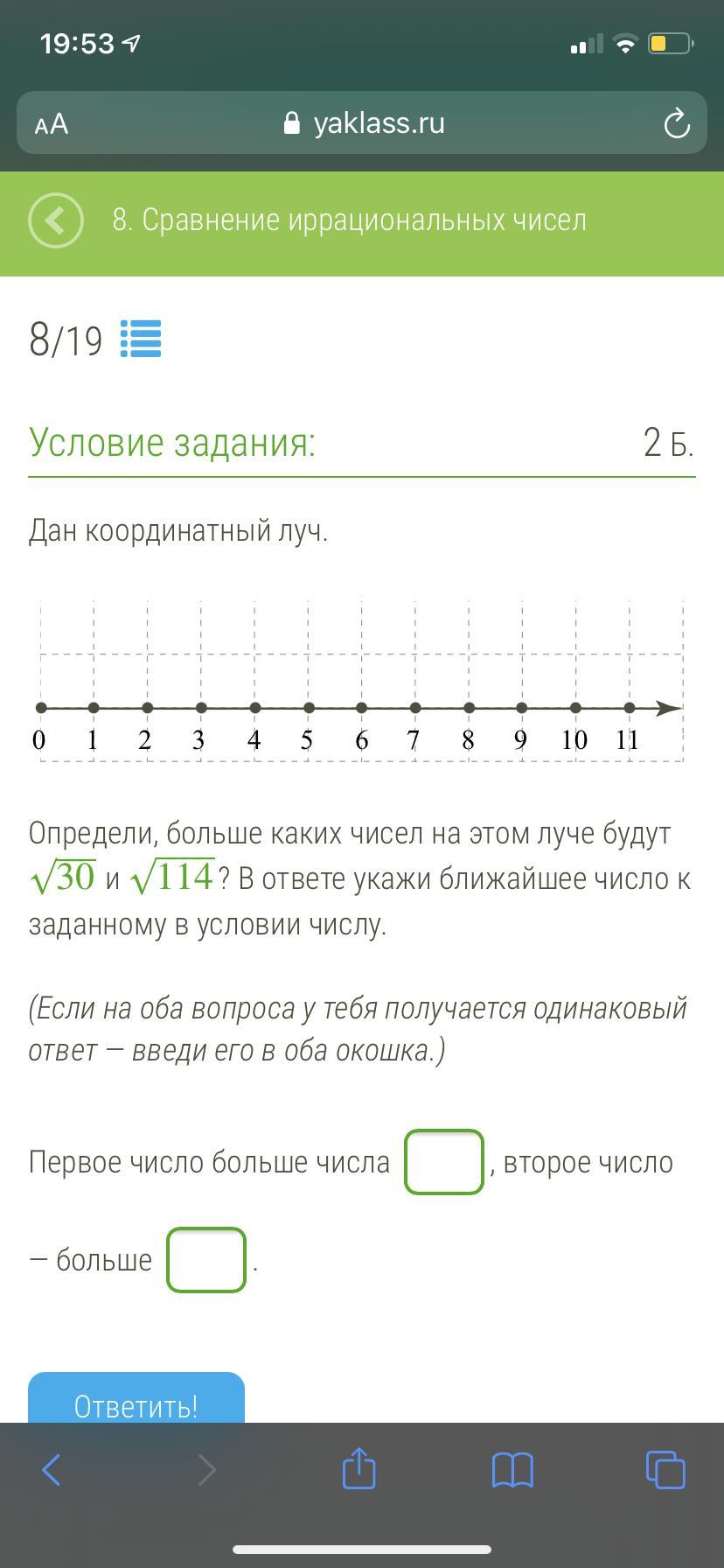This screenshot has width=724, height=1568.
Task: Show open Safari tabs
Action: [x=665, y=1469]
